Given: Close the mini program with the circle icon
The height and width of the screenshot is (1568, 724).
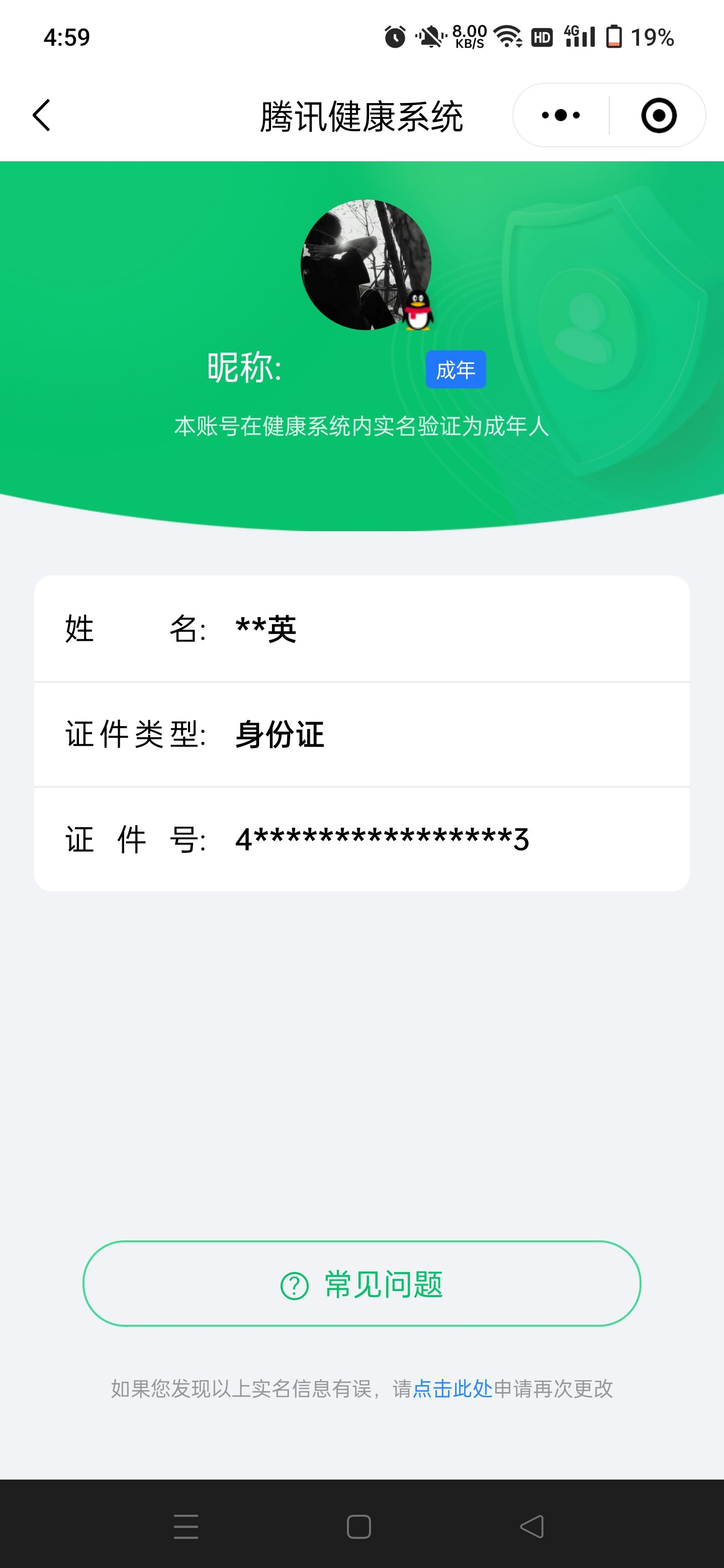Looking at the screenshot, I should click(x=658, y=115).
